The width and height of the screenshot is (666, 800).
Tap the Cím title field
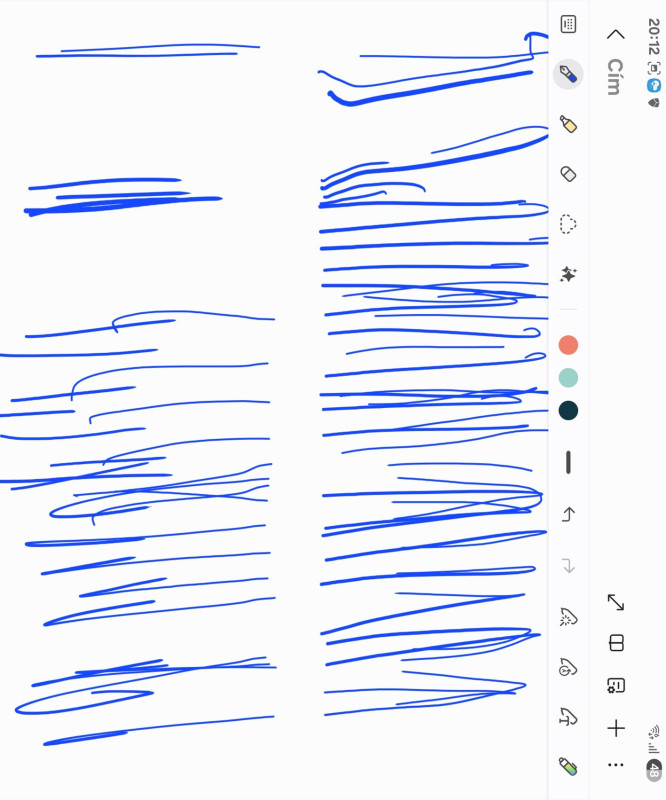pos(615,77)
